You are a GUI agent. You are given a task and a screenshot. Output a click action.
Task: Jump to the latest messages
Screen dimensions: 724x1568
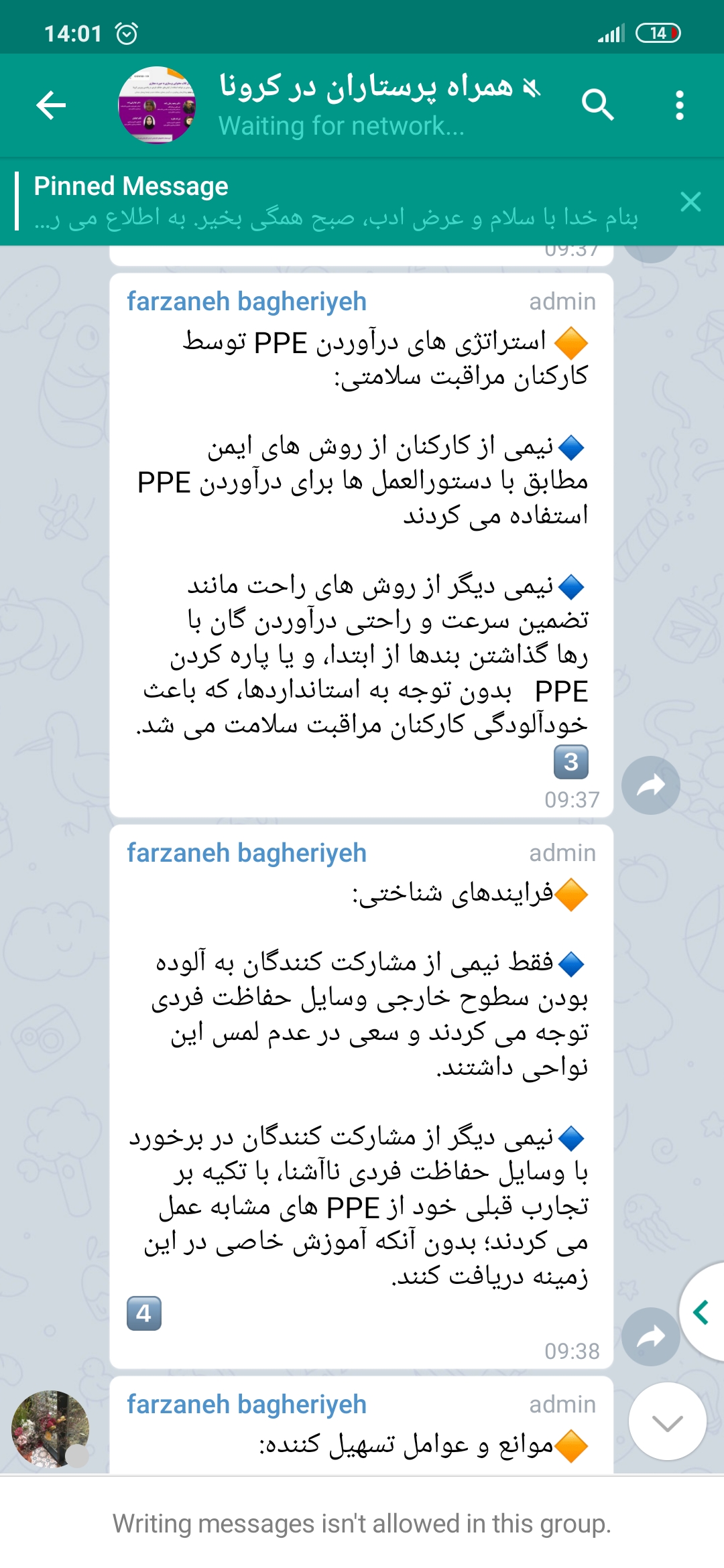[667, 1421]
